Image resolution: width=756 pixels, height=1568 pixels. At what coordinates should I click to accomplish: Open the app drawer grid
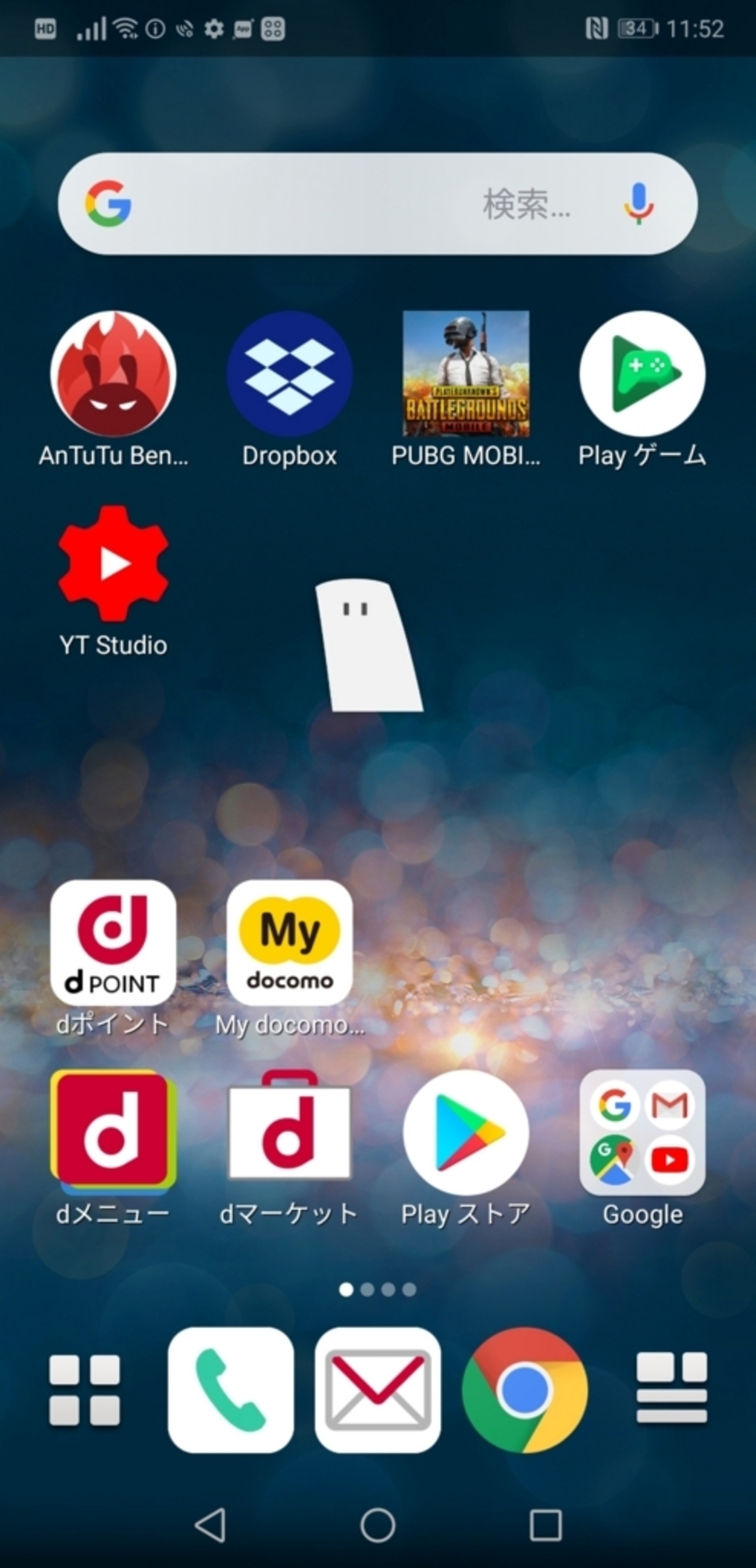[x=84, y=1391]
